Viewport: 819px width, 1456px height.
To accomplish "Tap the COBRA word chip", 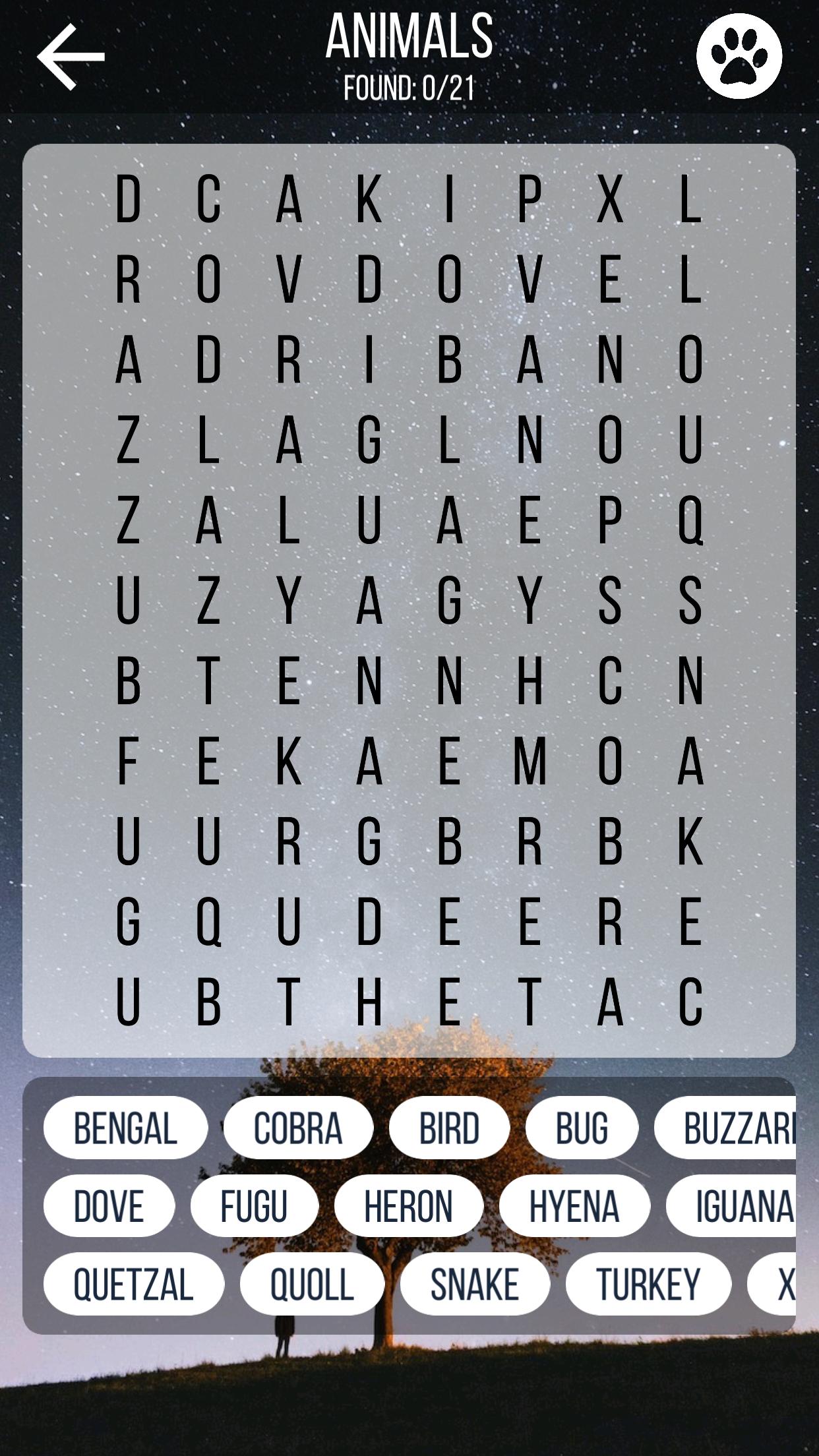I will tap(298, 1128).
